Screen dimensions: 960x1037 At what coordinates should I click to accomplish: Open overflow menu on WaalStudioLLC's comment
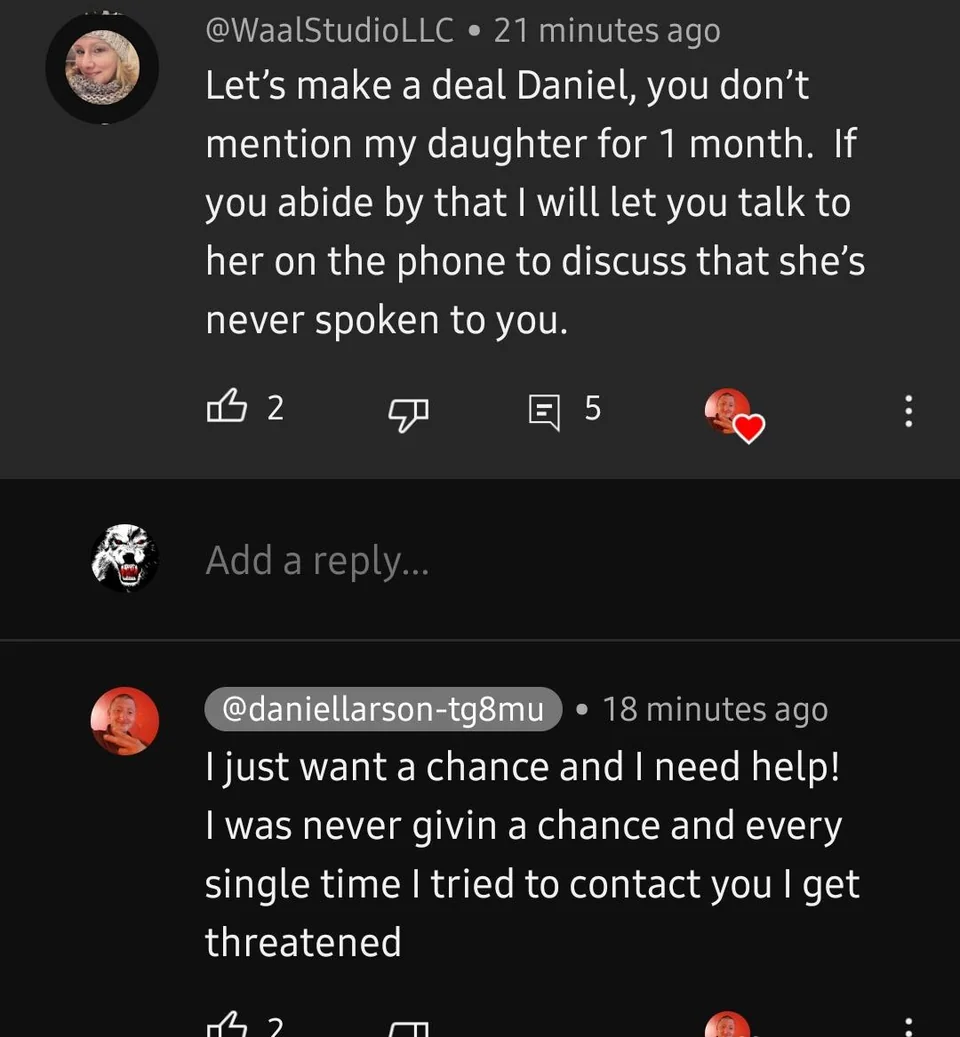point(908,411)
